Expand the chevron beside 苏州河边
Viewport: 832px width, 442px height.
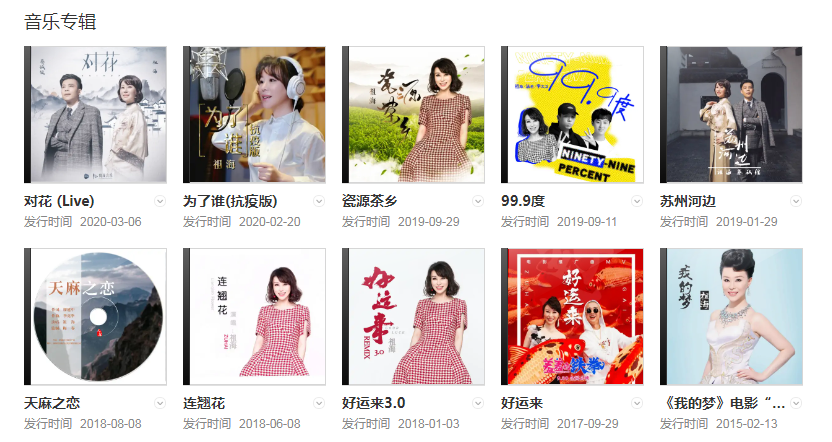[x=796, y=201]
